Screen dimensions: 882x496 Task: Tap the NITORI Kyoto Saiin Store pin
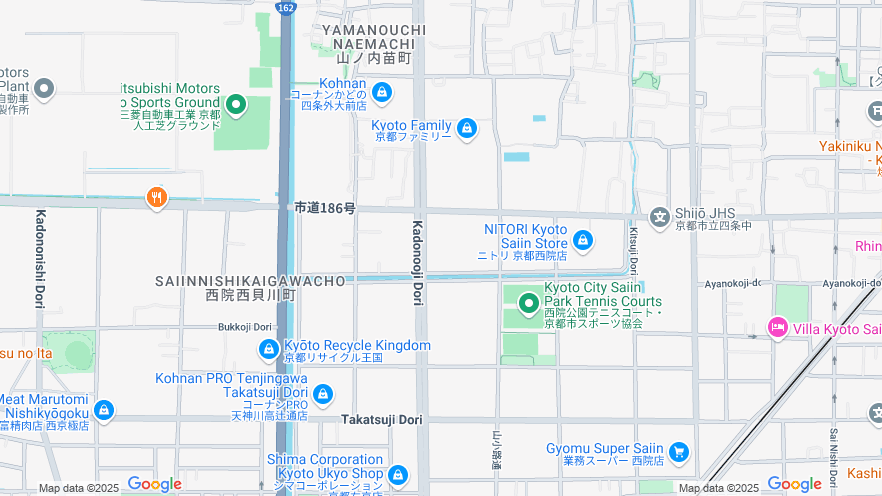(x=583, y=240)
